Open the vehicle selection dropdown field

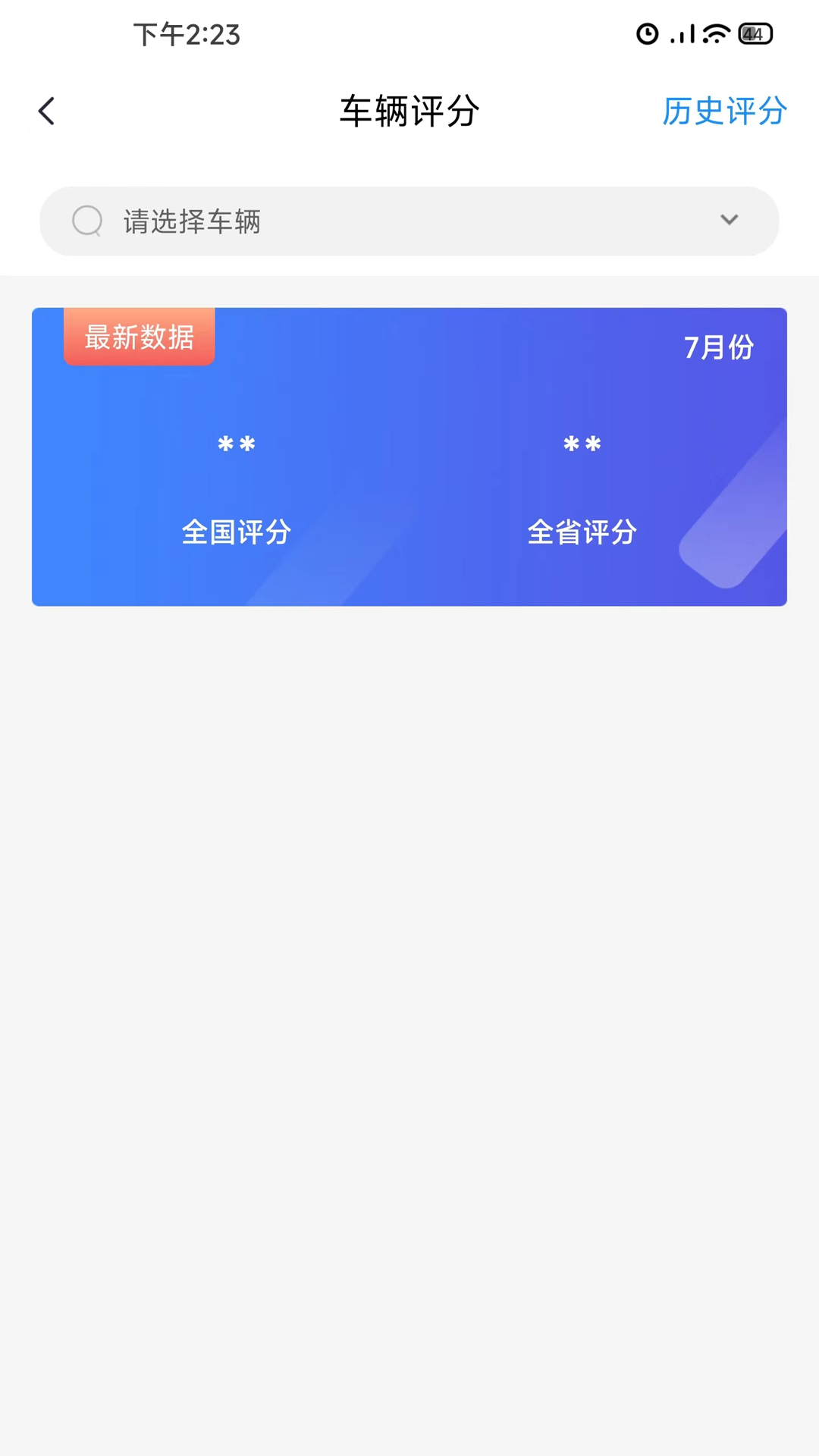coord(409,221)
